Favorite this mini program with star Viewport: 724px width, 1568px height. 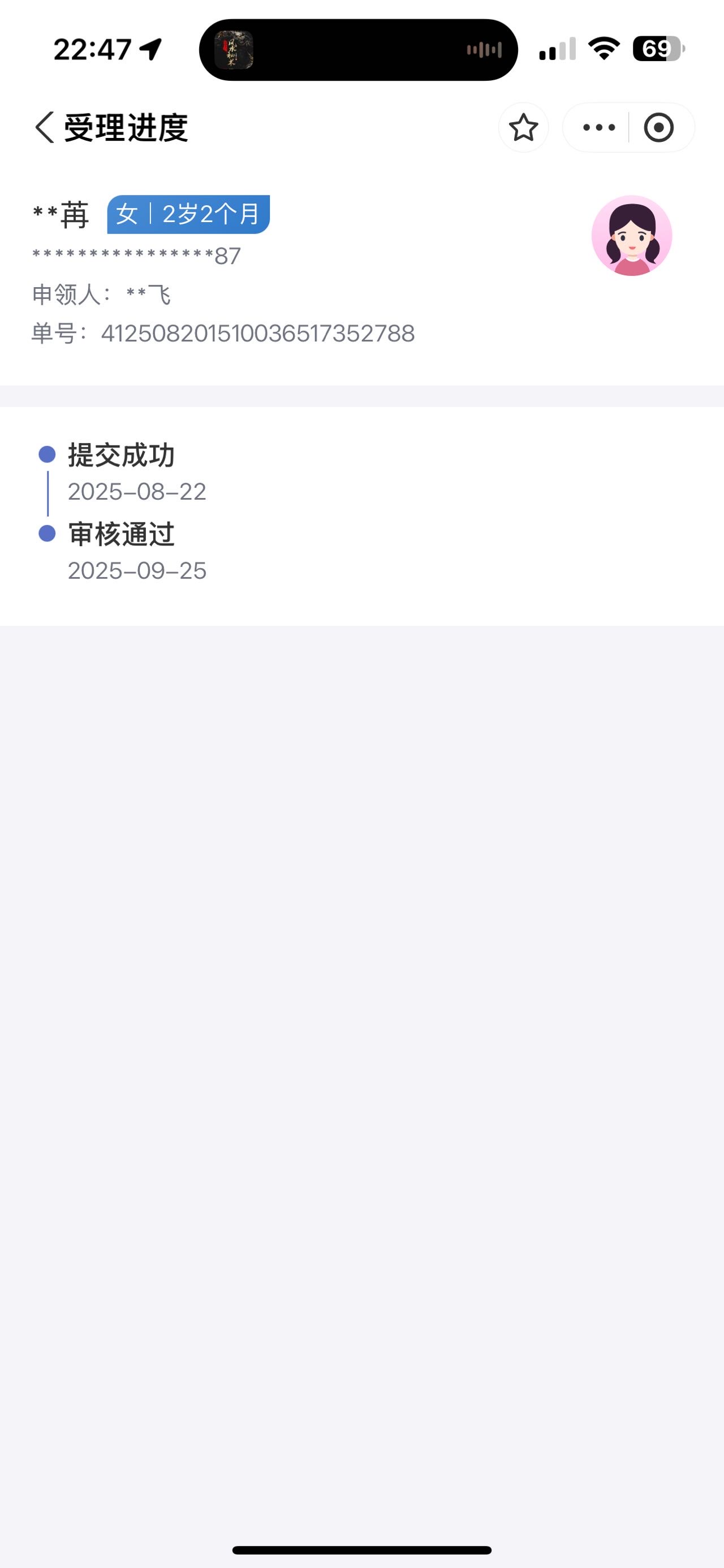tap(523, 128)
